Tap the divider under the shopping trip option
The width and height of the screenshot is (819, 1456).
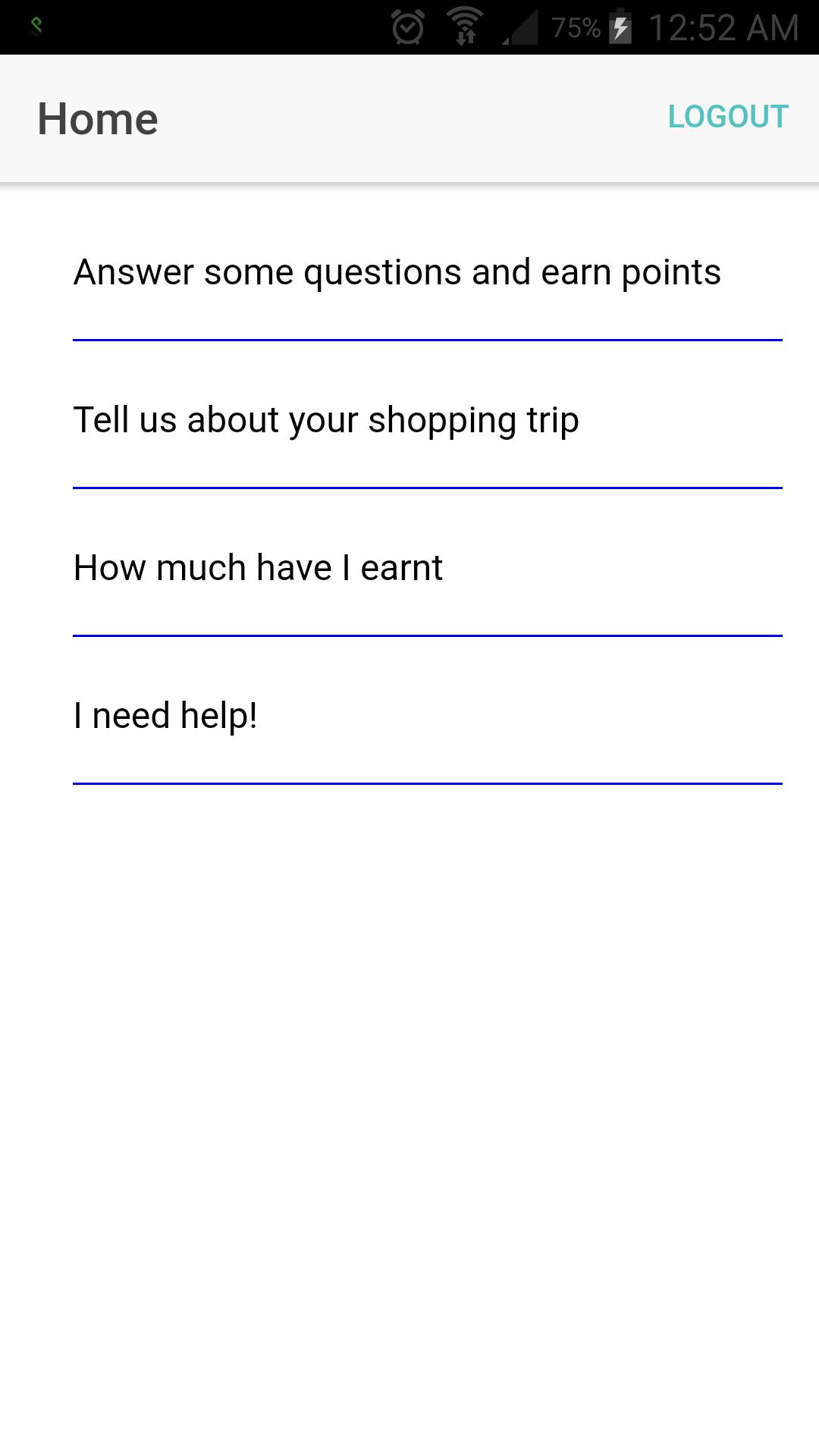(x=427, y=485)
